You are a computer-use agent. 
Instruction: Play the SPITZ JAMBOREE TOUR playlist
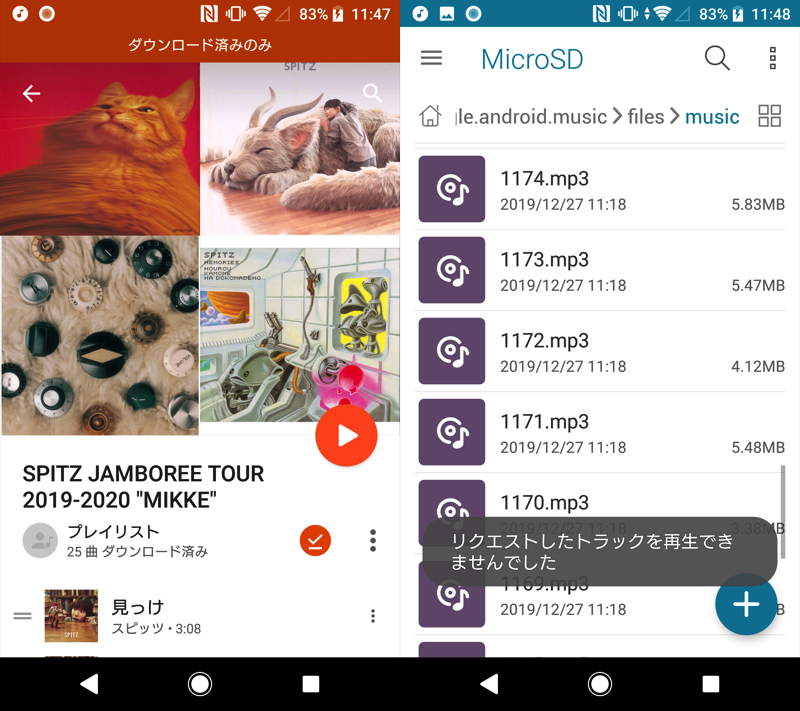(346, 436)
